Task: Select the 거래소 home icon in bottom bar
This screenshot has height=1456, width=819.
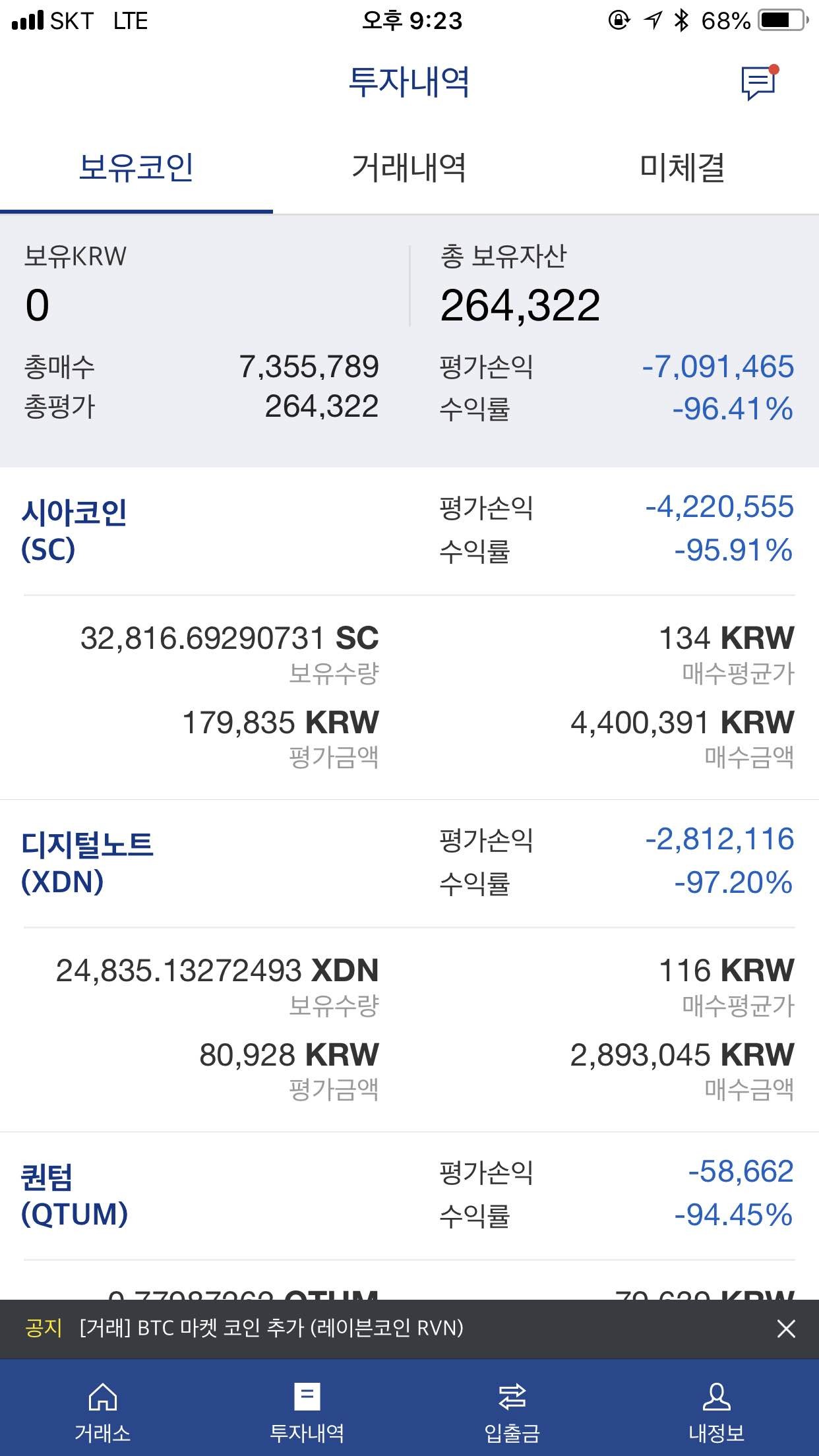Action: point(104,1398)
